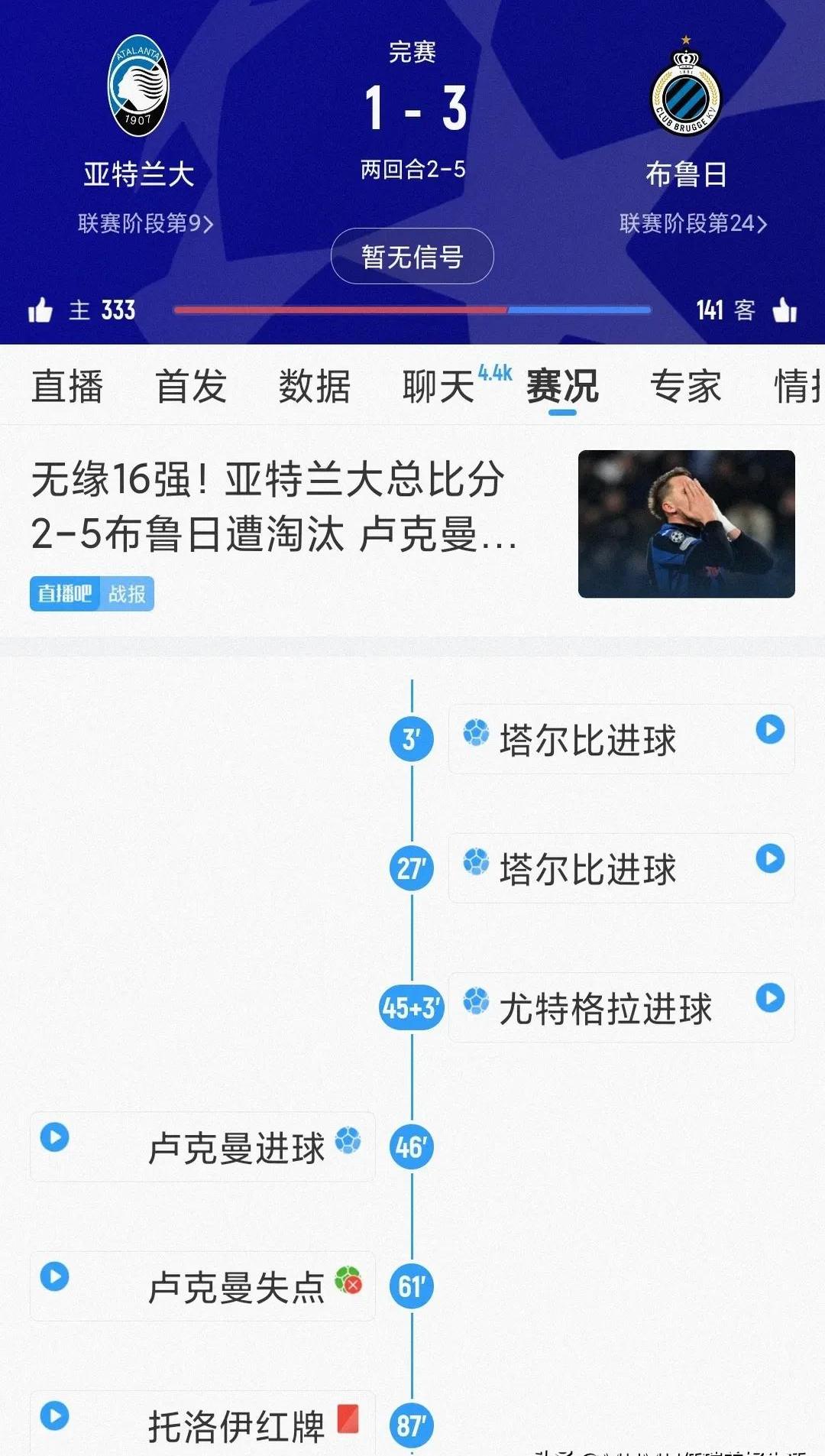Open 布鲁日 league phase ranking 第24

(x=693, y=223)
